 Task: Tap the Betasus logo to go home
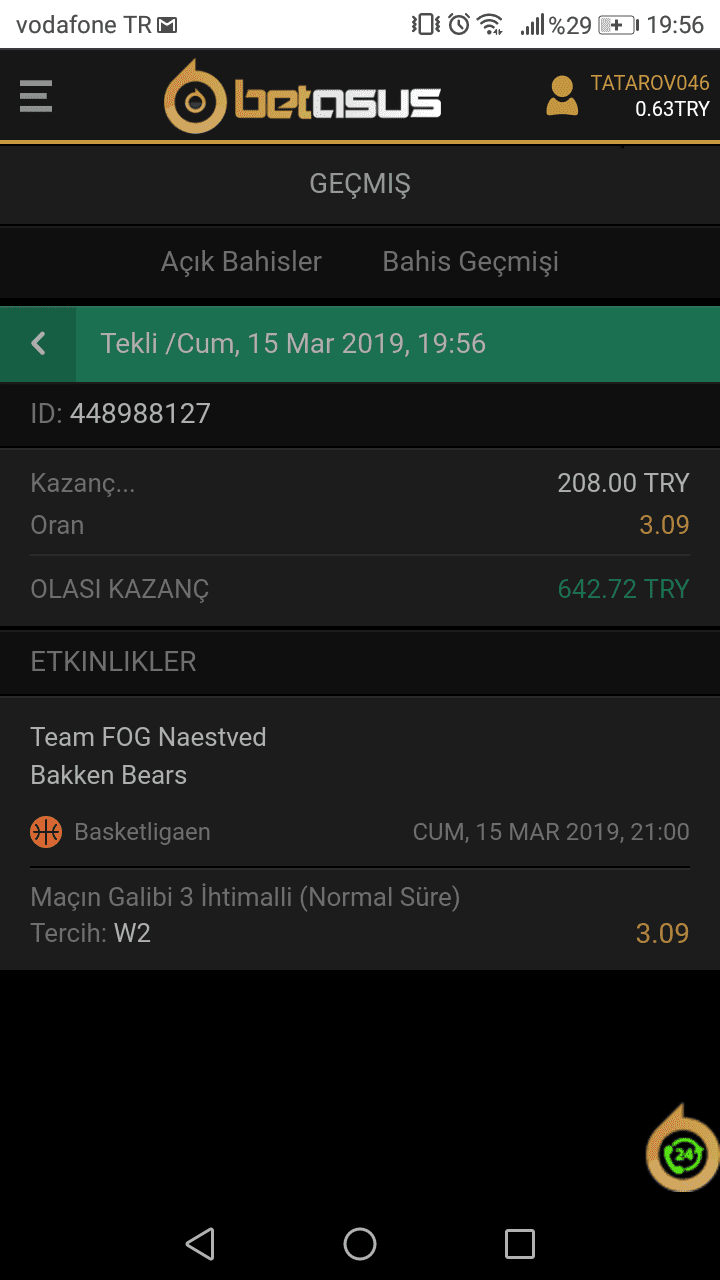tap(303, 97)
